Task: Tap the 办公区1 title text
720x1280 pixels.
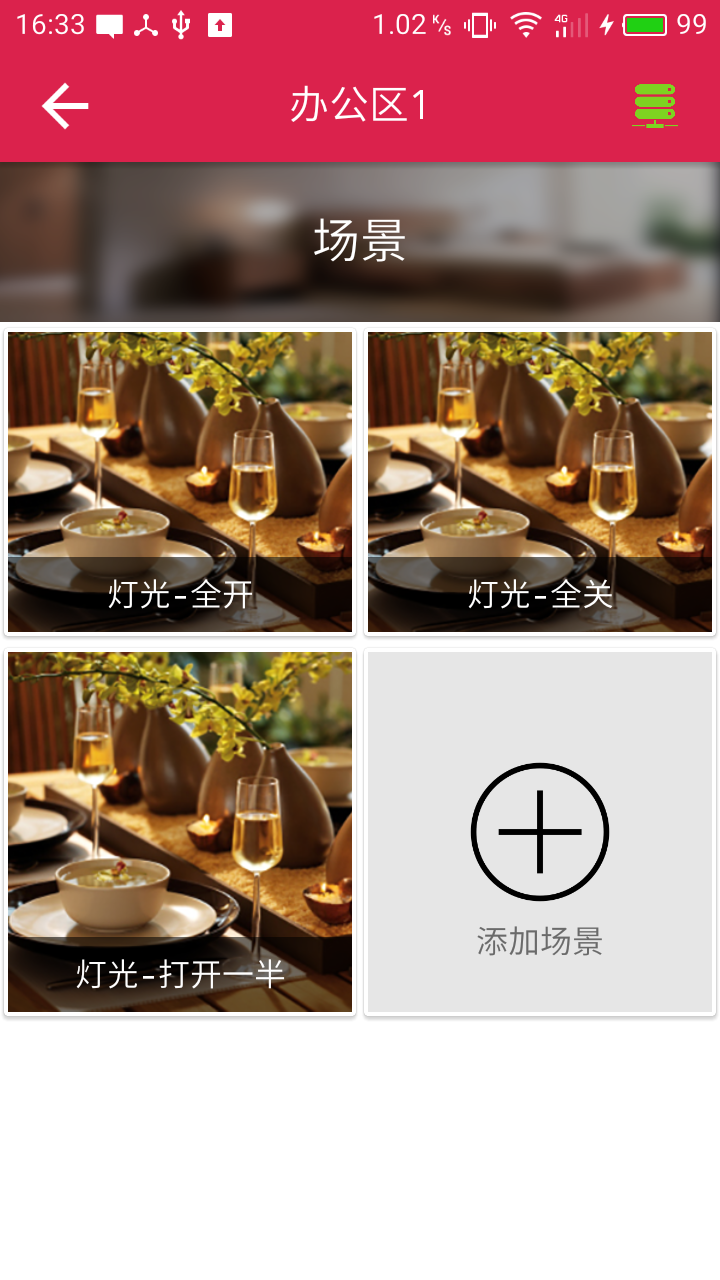Action: [x=360, y=104]
